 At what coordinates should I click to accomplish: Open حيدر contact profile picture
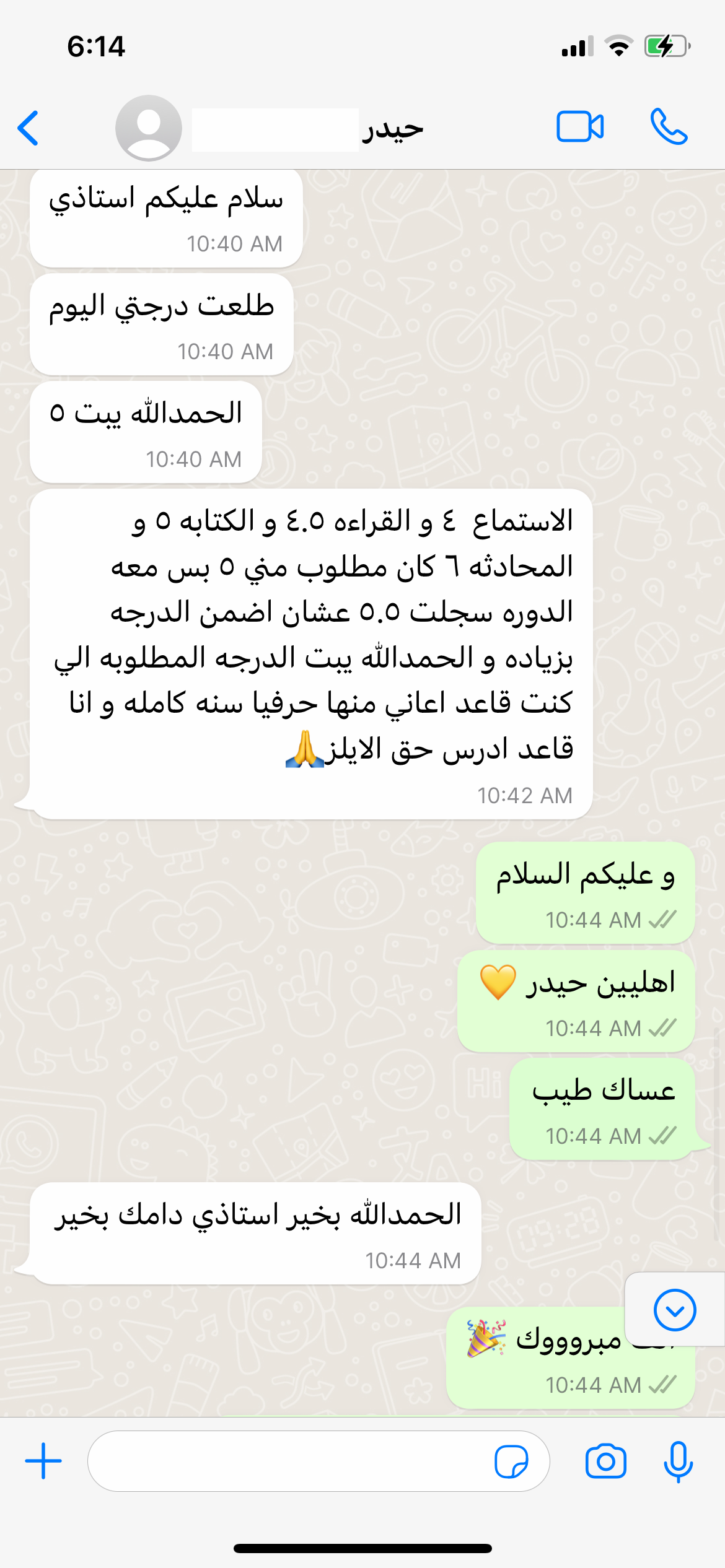[149, 128]
